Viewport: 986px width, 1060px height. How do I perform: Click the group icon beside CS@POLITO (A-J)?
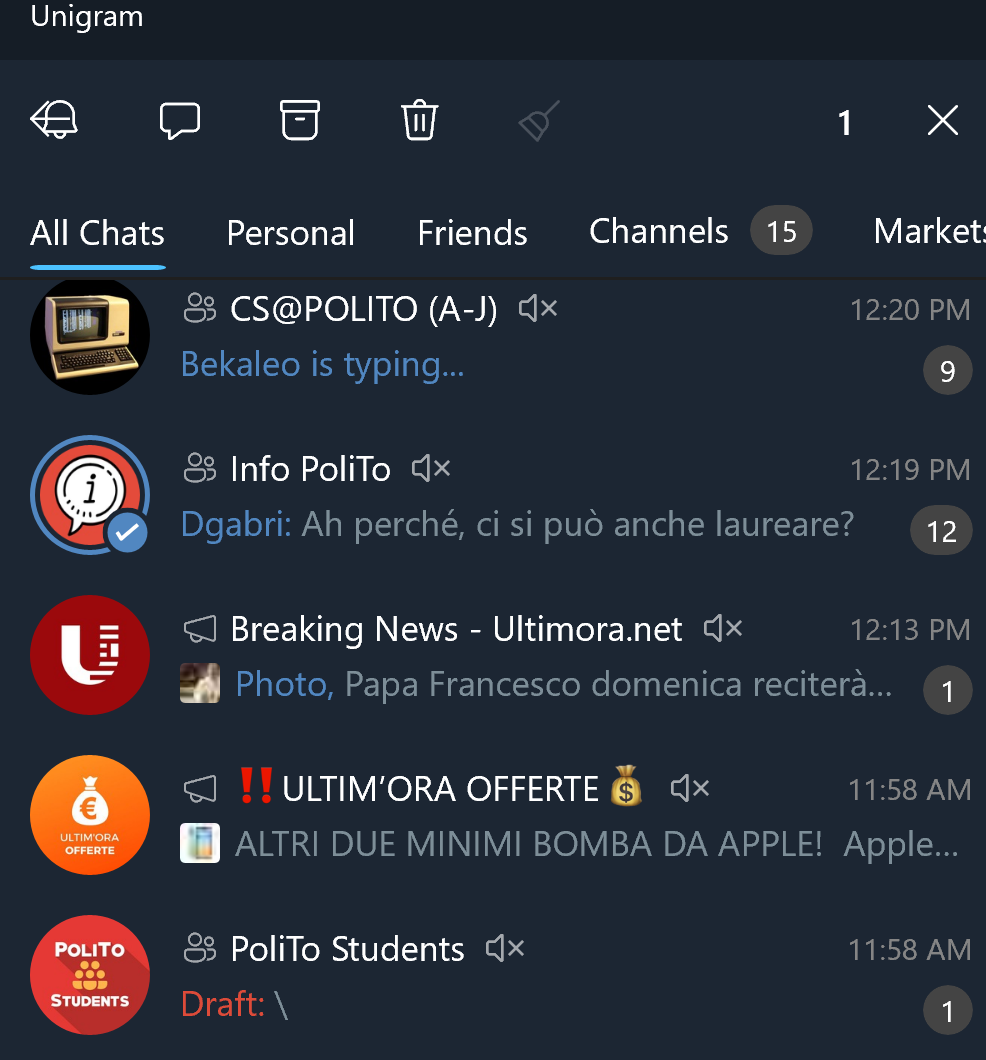[x=199, y=309]
